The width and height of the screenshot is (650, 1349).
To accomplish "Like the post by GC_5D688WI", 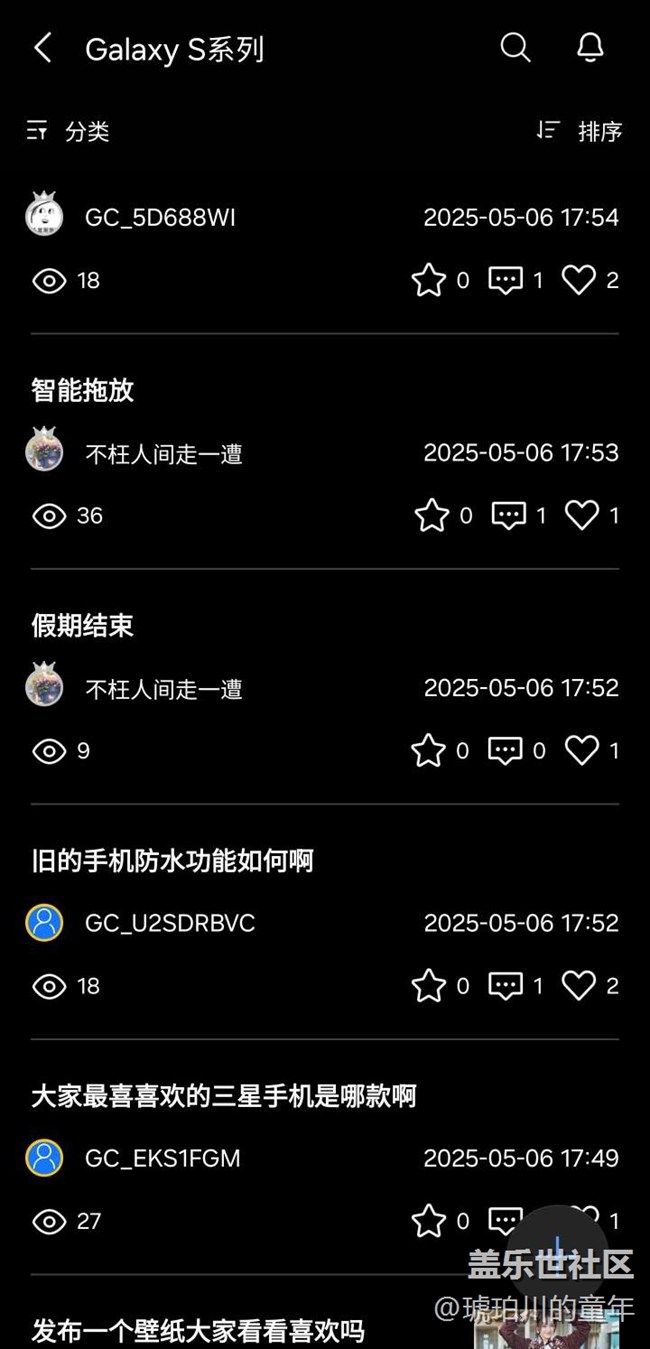I will click(579, 280).
